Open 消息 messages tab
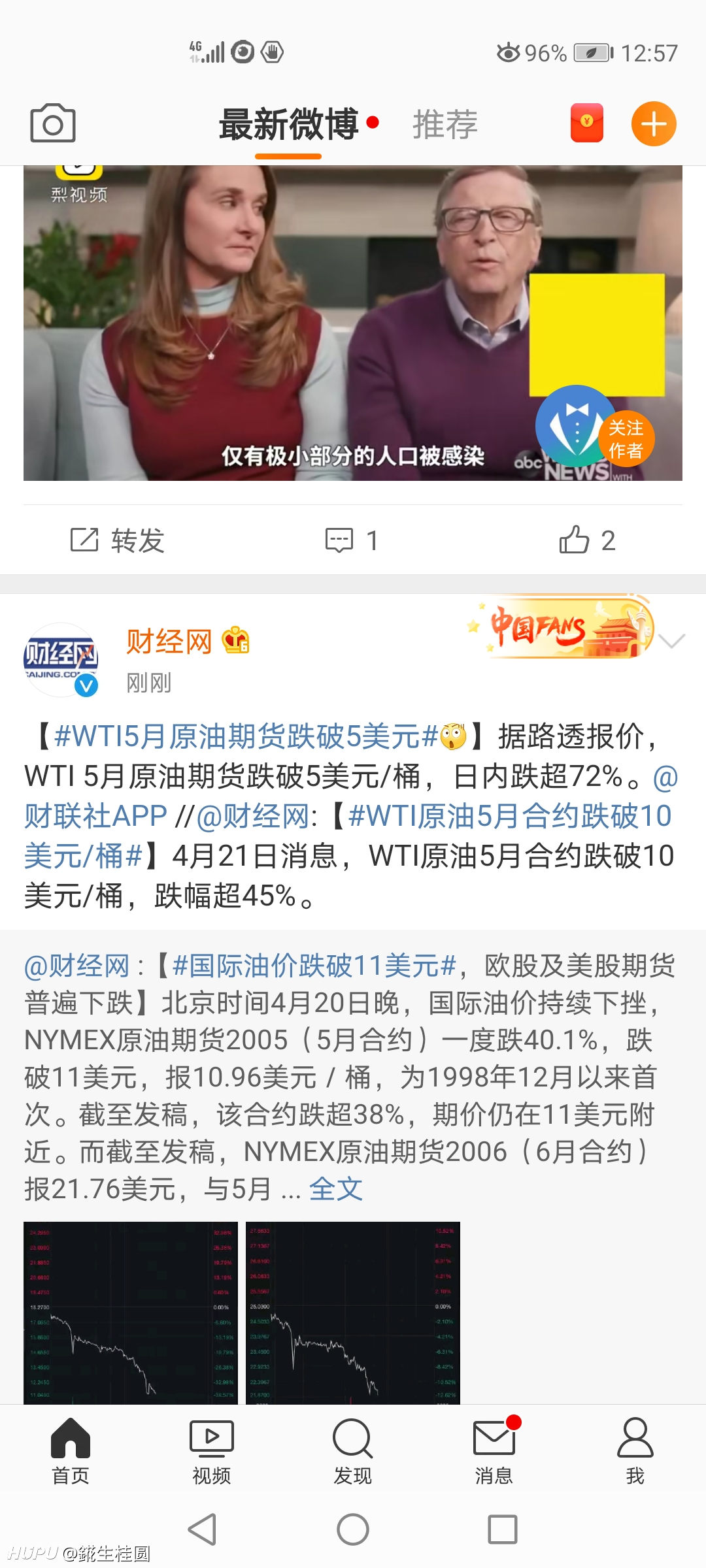This screenshot has height=1568, width=706. (x=494, y=1452)
